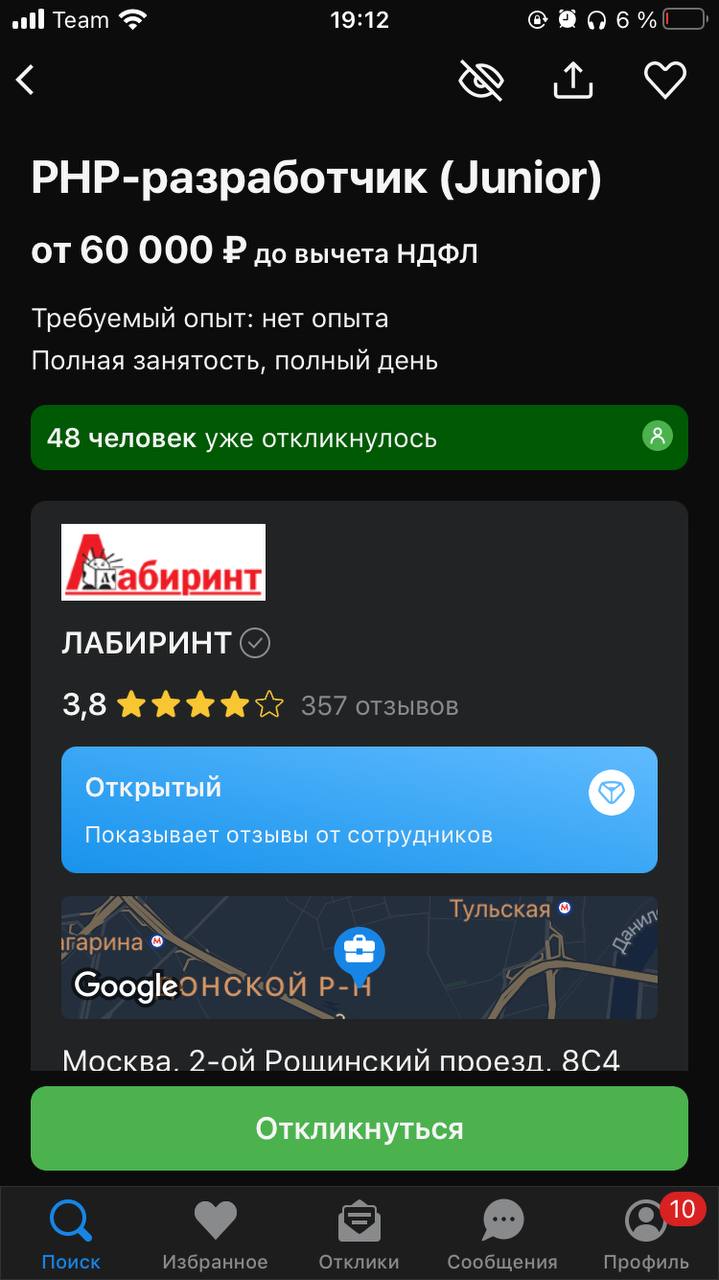Open the Открытый employer reviews banner

[359, 810]
